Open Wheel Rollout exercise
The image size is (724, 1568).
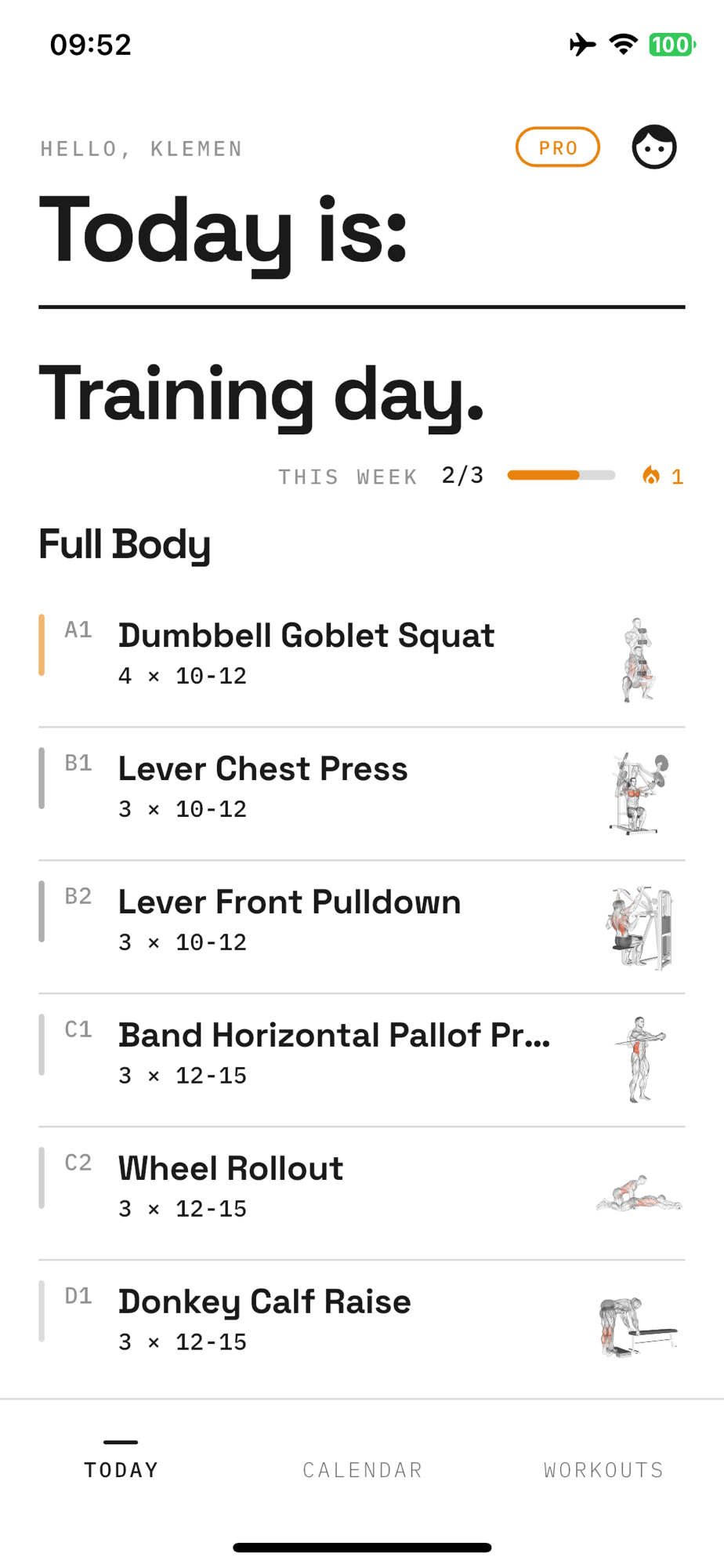coord(362,1194)
